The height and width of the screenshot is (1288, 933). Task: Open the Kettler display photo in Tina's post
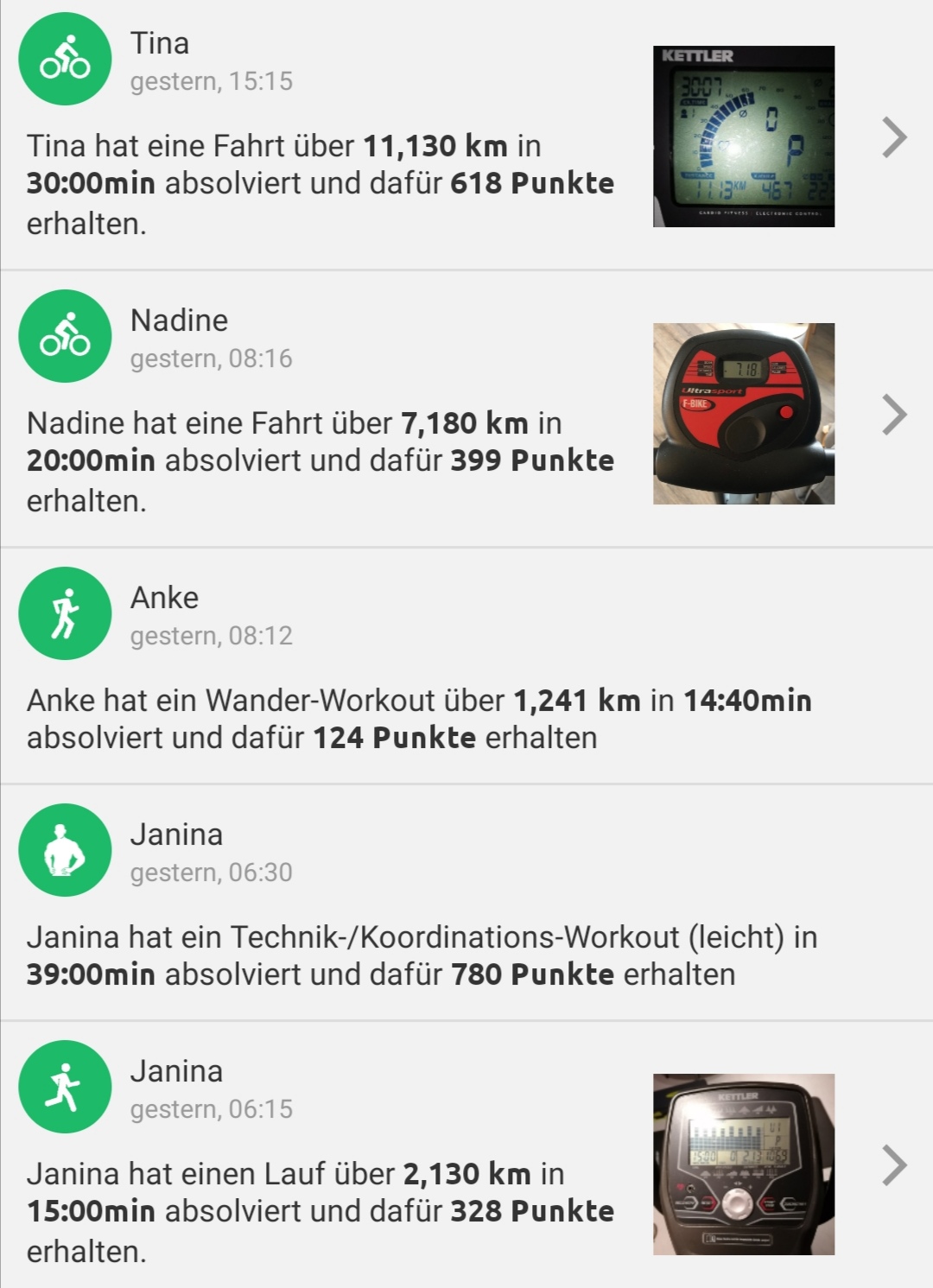click(x=743, y=138)
